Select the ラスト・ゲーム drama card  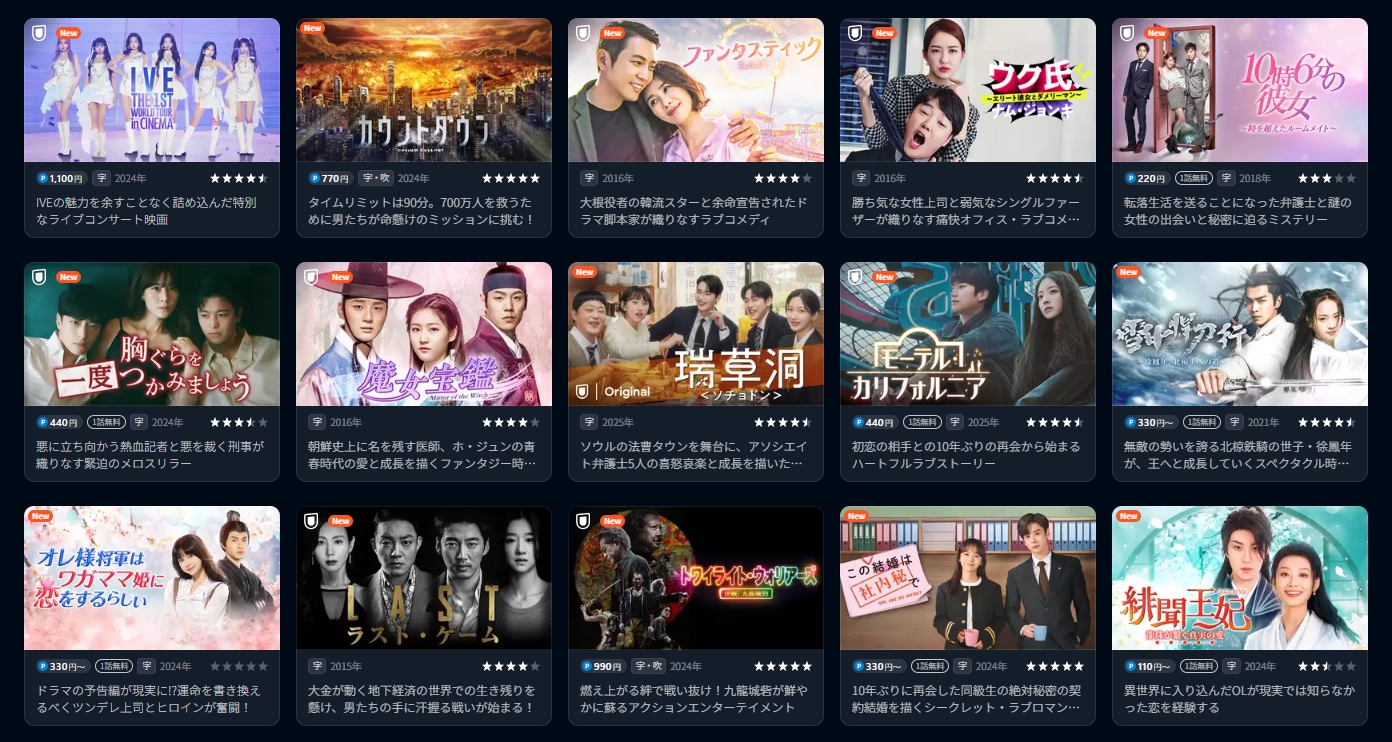424,578
